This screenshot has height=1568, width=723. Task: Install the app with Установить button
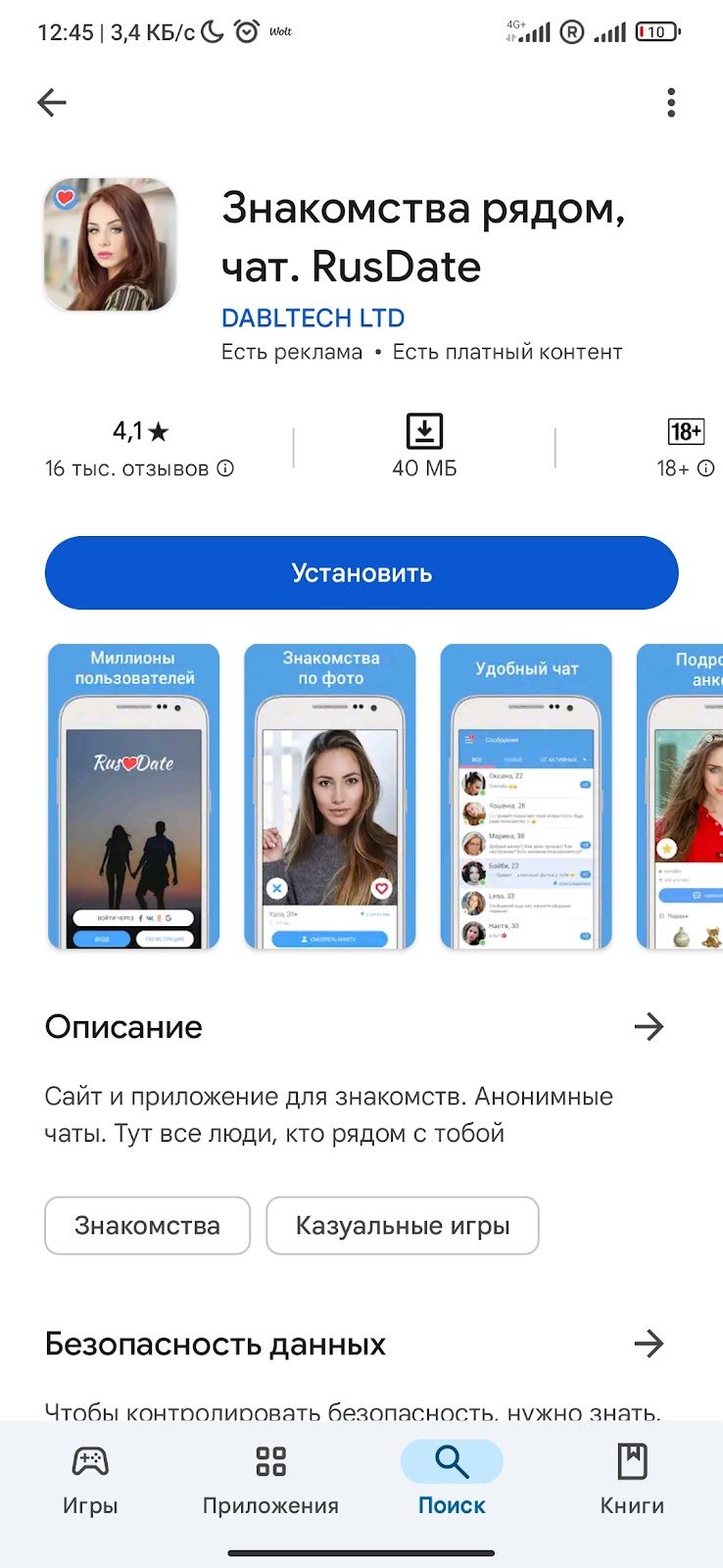361,573
